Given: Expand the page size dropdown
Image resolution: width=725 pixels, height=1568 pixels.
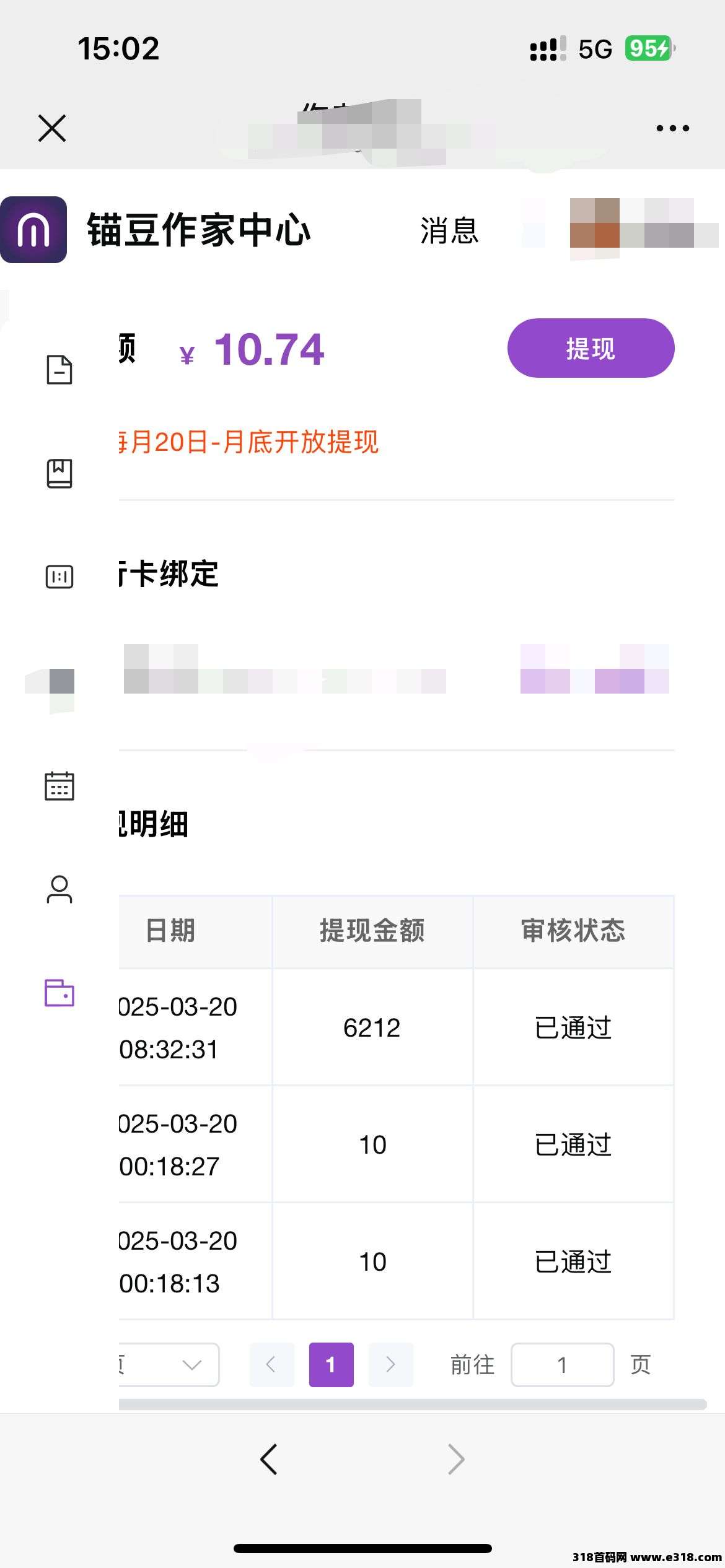Looking at the screenshot, I should point(169,1364).
